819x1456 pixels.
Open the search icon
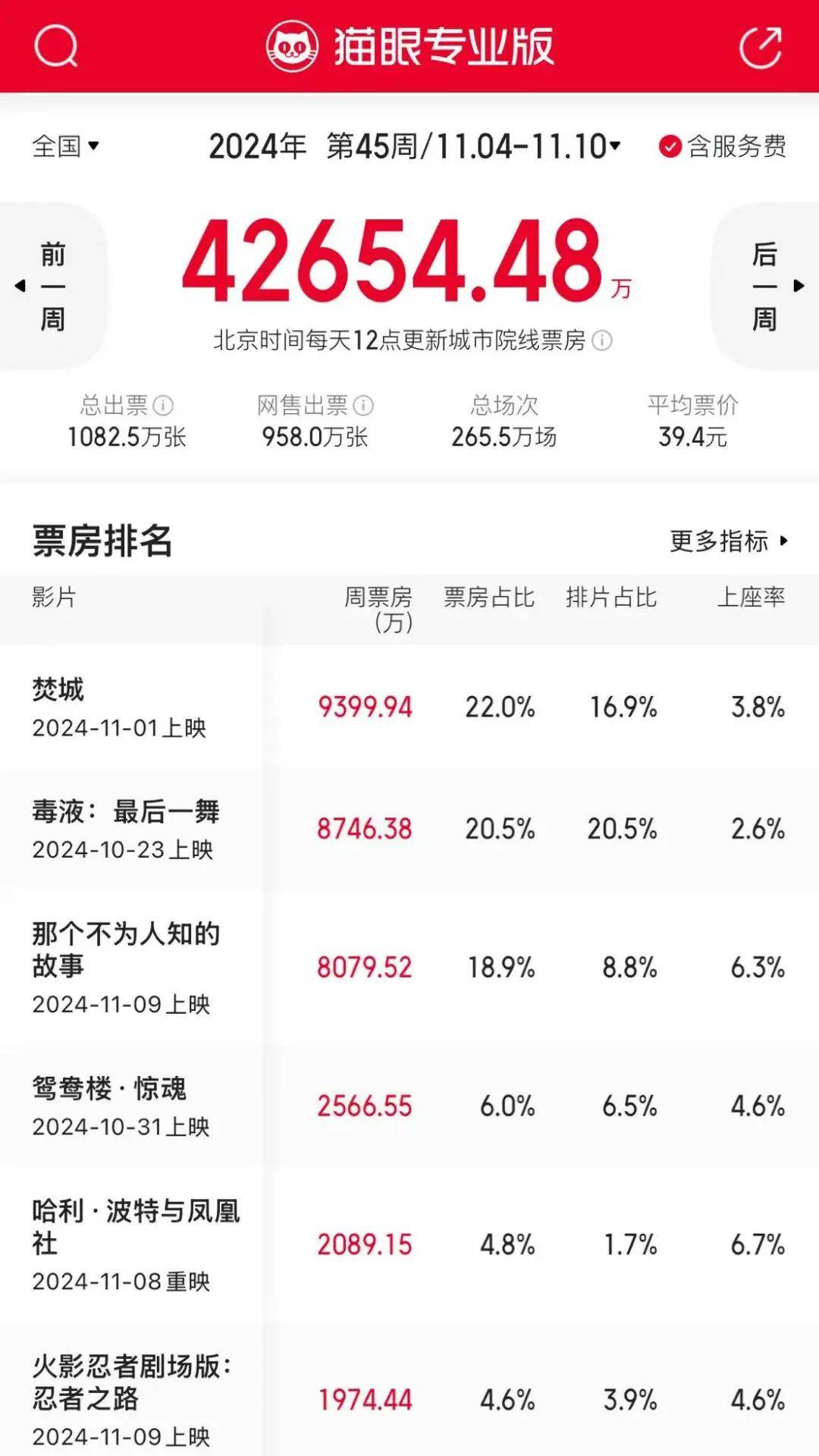[x=55, y=47]
